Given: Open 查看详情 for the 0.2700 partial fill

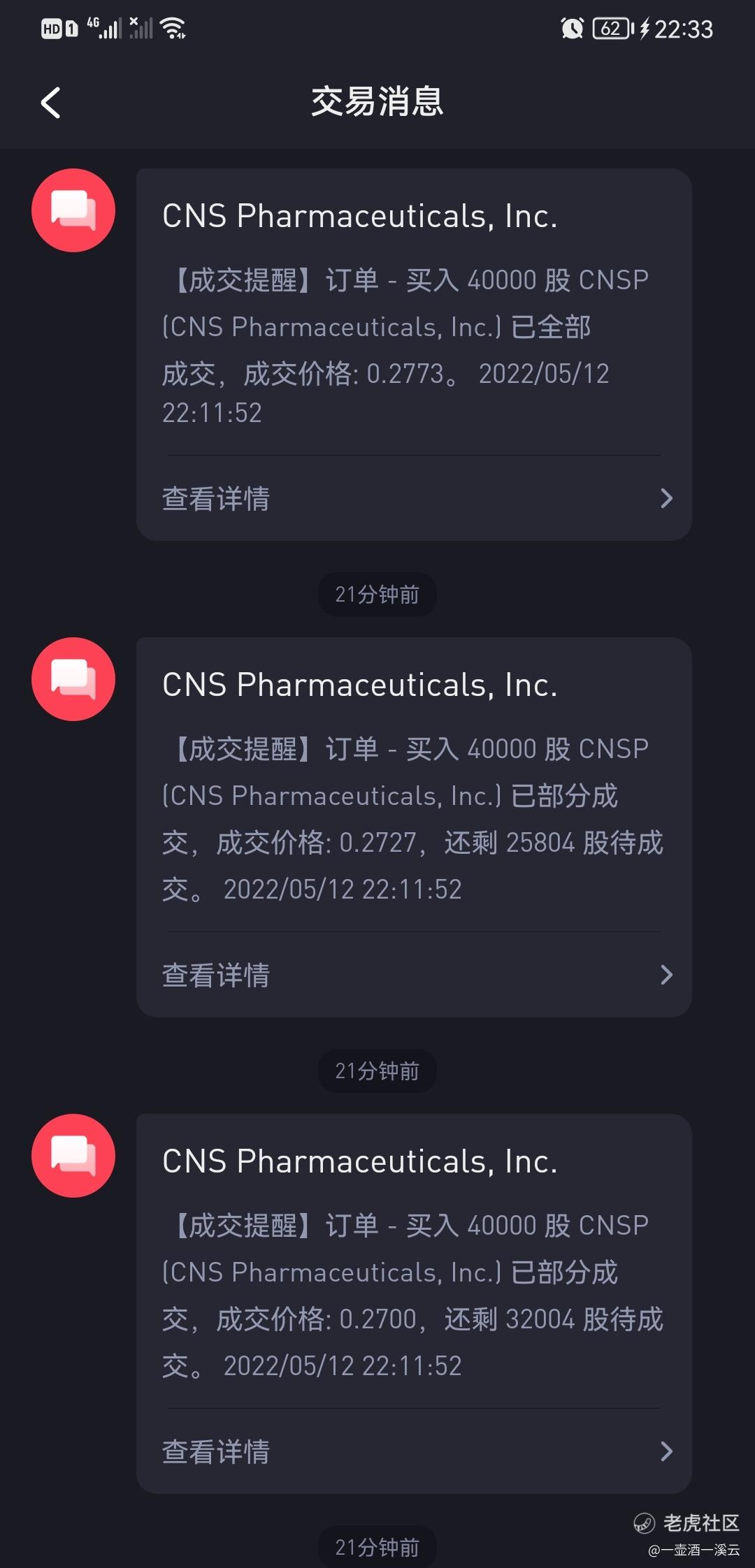Looking at the screenshot, I should (x=414, y=1451).
